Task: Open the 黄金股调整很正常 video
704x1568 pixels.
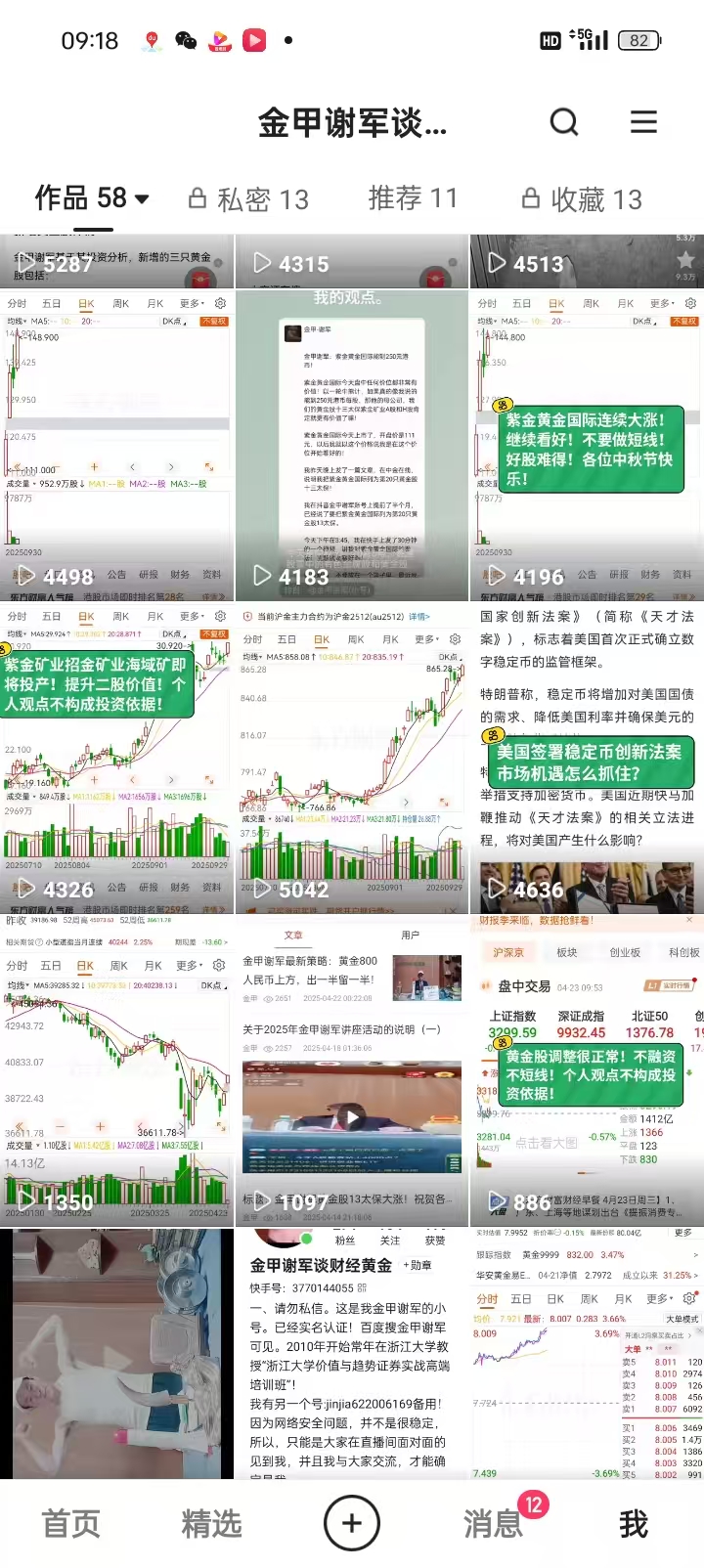Action: click(x=587, y=1070)
